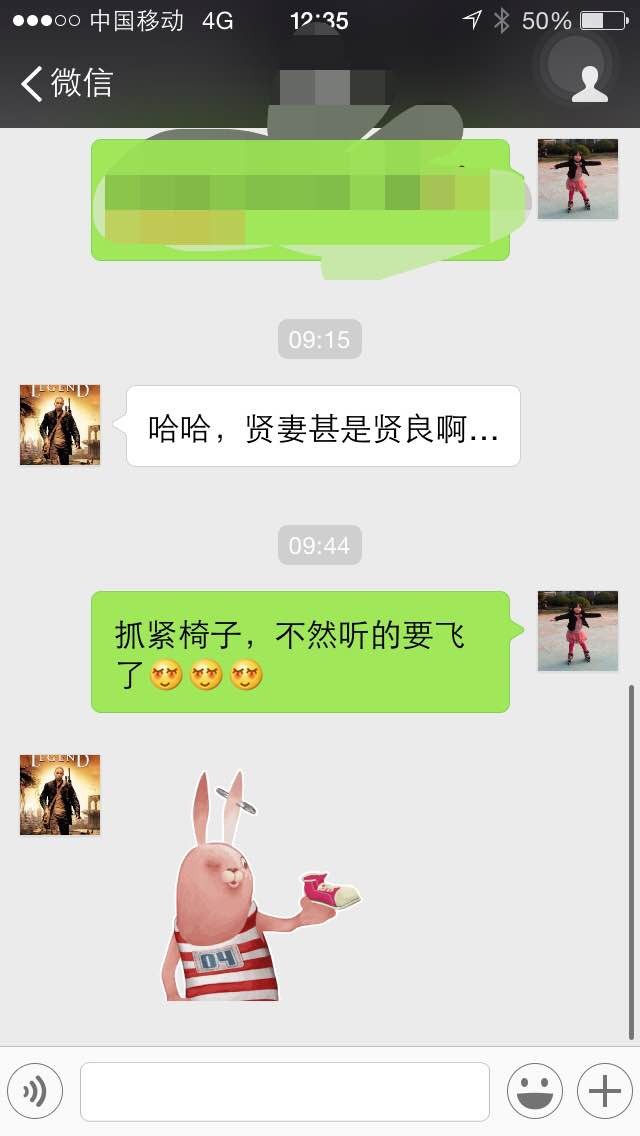Open the emoji sticker picker

[535, 1090]
